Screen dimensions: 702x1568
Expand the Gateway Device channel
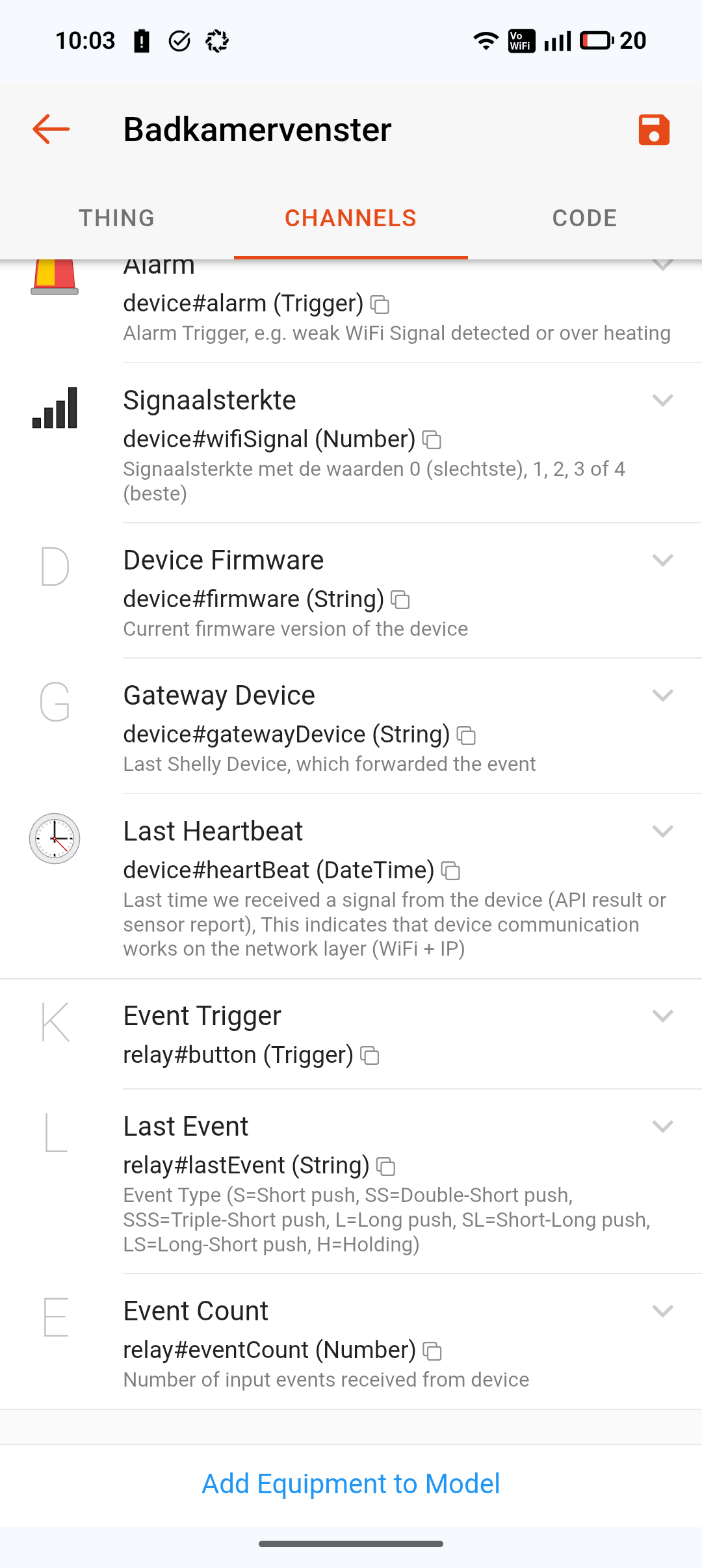coord(662,695)
